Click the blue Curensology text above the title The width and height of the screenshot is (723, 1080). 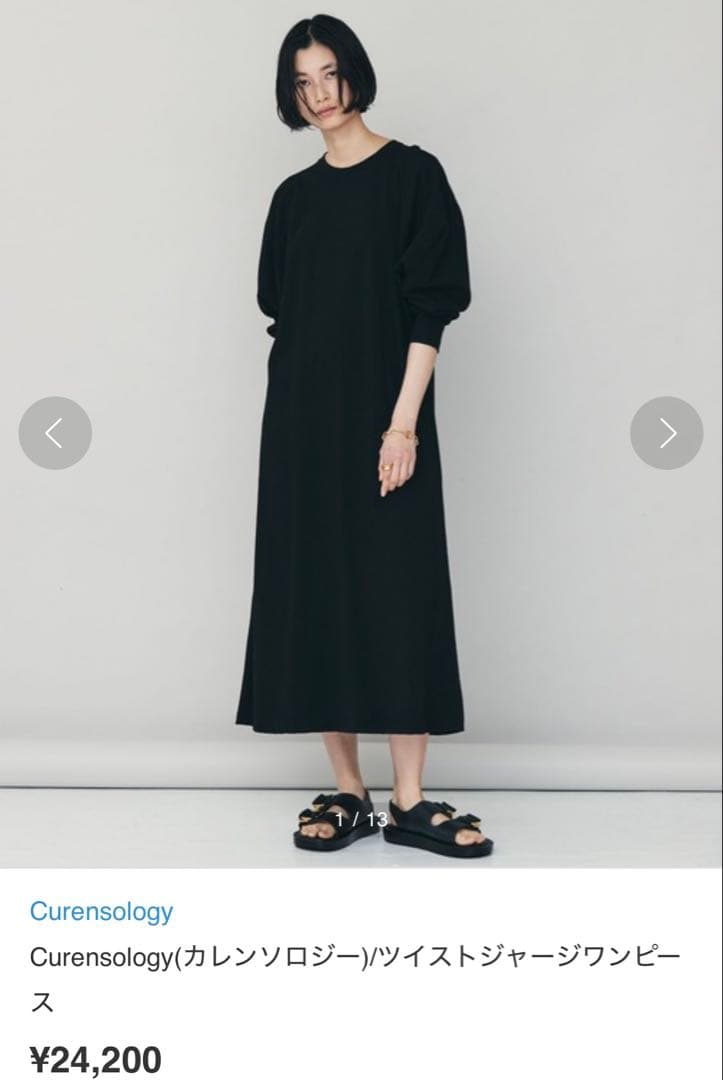(x=102, y=910)
